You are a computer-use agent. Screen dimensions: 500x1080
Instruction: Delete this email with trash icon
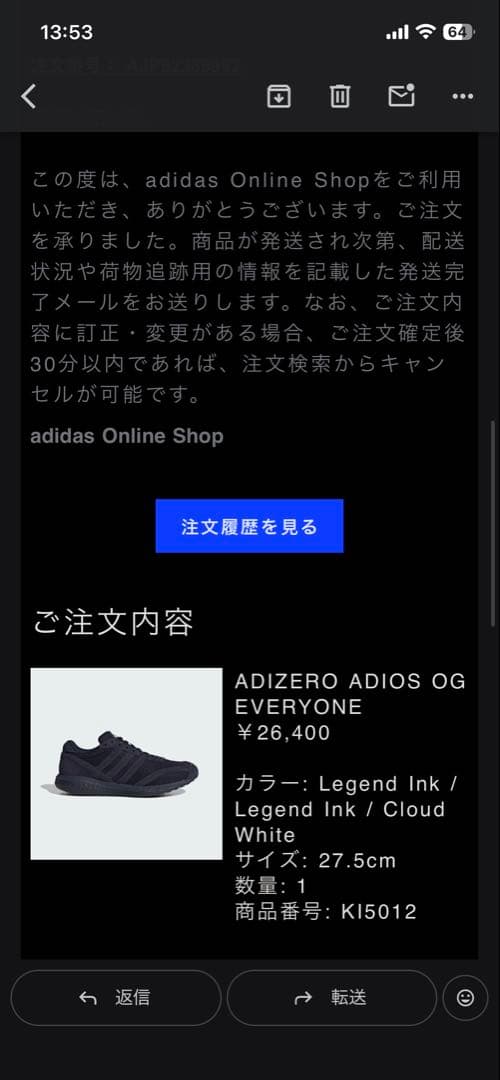[x=340, y=96]
